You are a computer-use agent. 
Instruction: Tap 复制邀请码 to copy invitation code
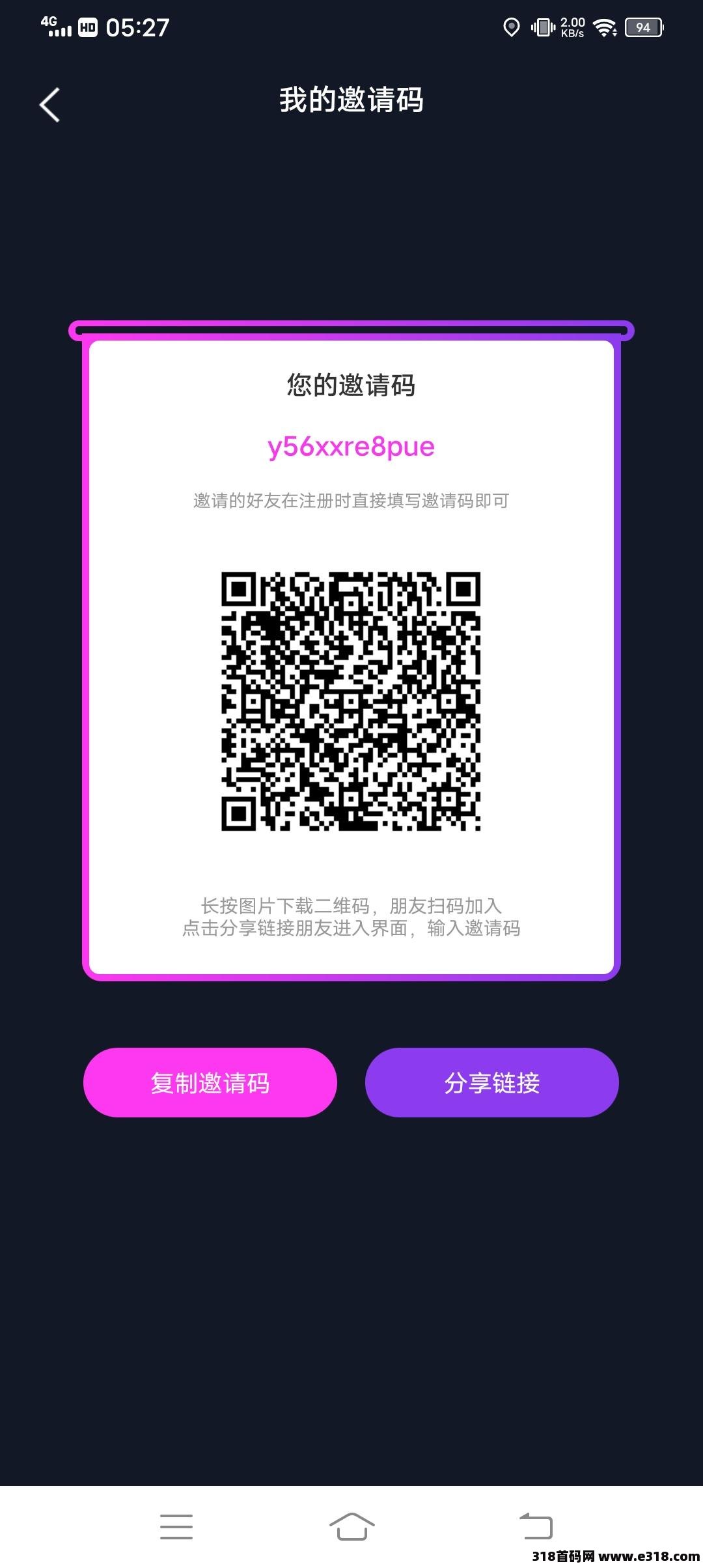(210, 1082)
